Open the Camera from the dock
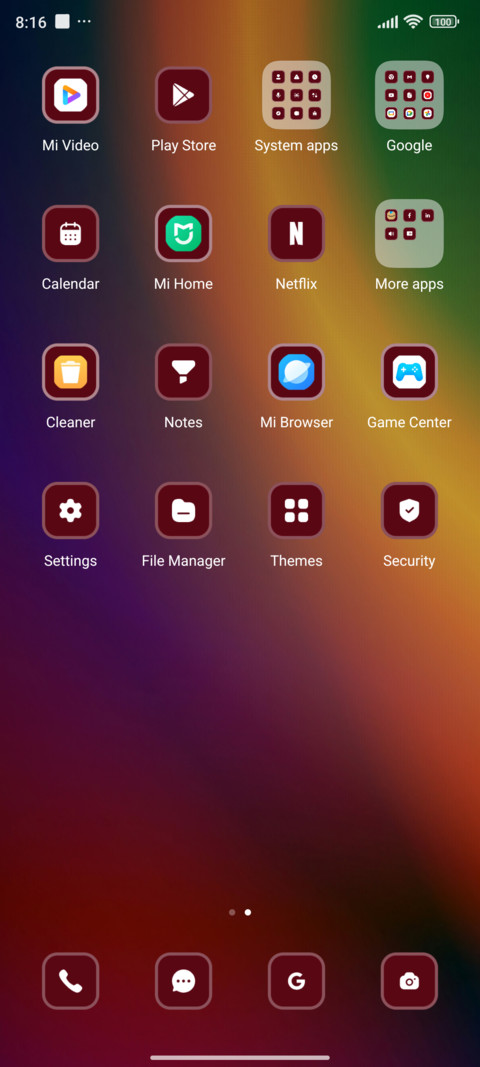The image size is (480, 1067). pyautogui.click(x=409, y=981)
